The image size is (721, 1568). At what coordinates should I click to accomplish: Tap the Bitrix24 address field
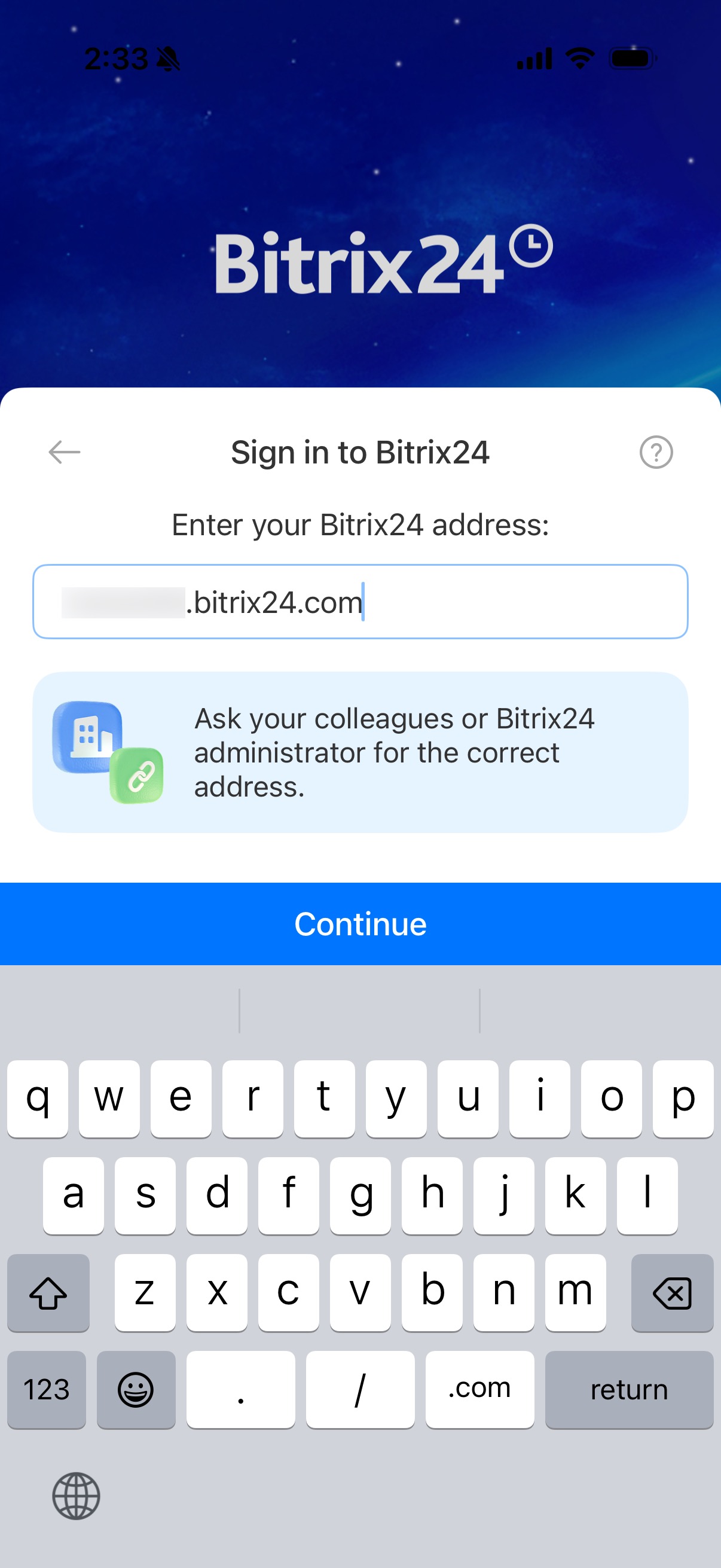(x=360, y=602)
